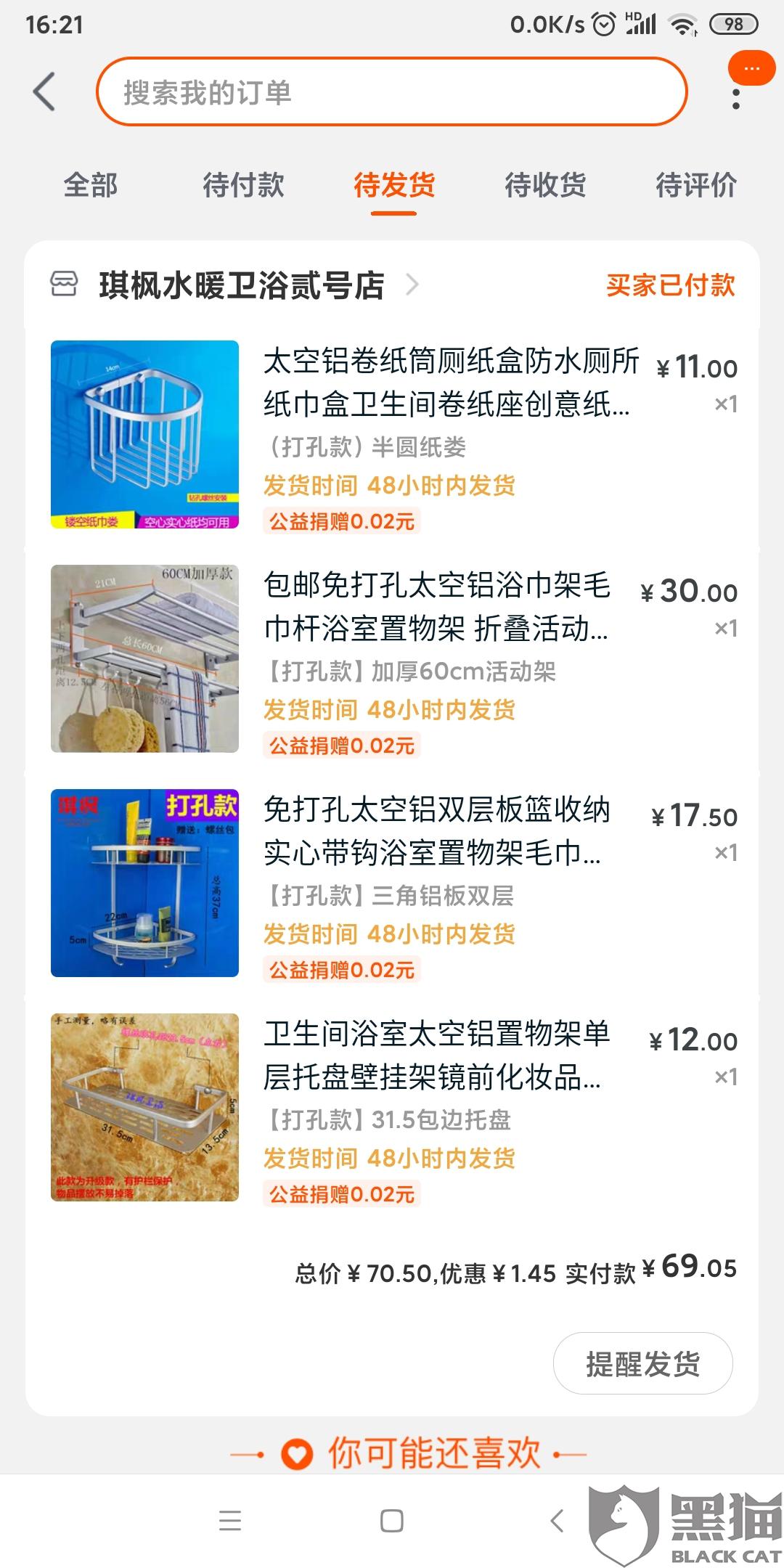784x1568 pixels.
Task: Open the 待评价 tab
Action: pos(695,185)
